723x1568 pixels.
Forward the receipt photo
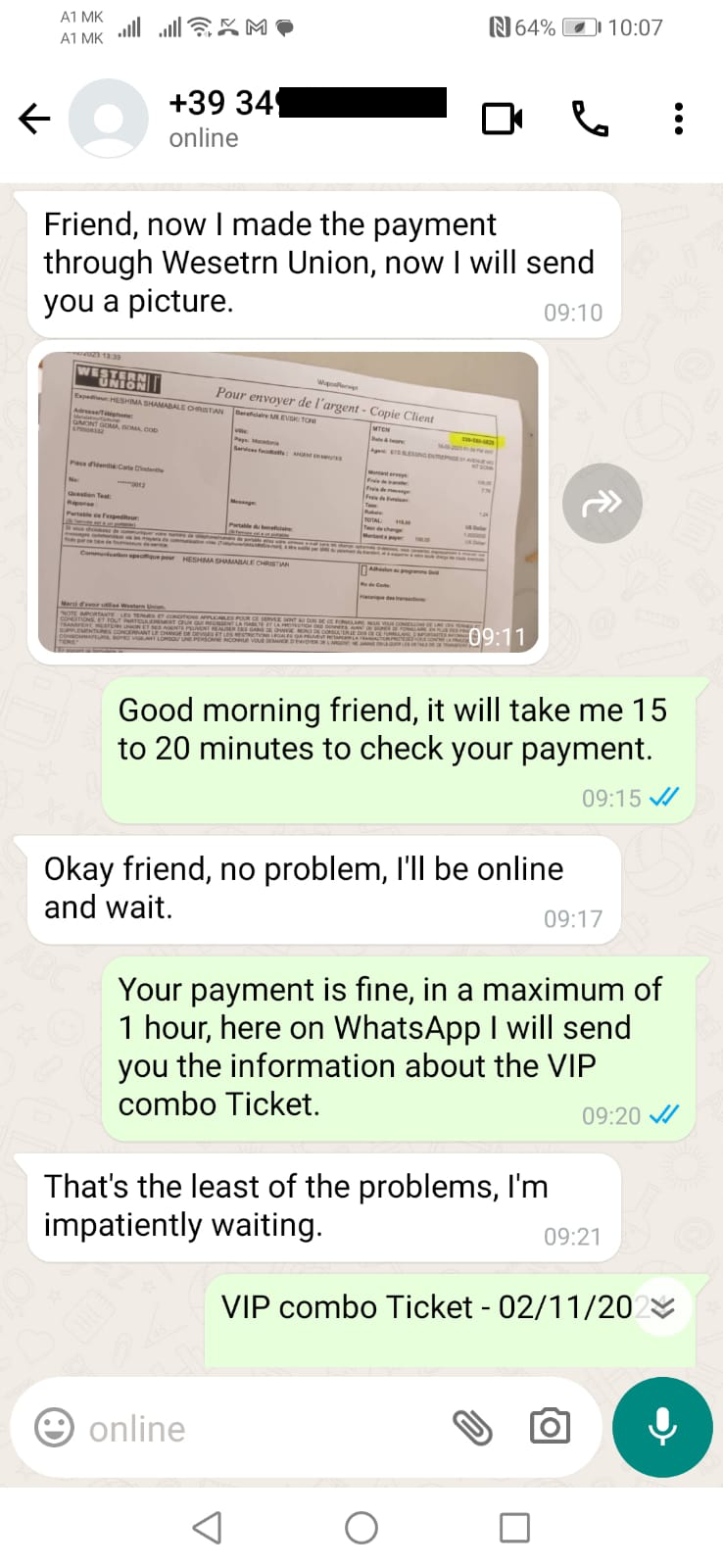click(x=602, y=503)
